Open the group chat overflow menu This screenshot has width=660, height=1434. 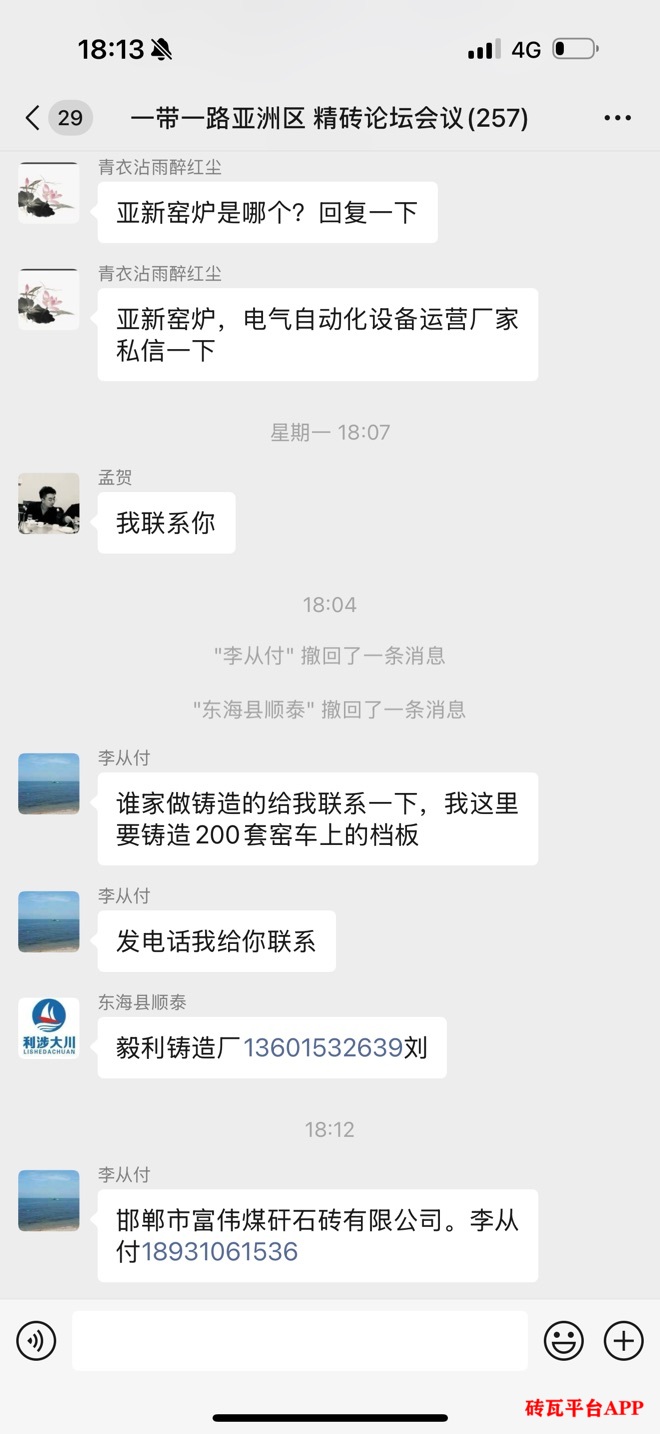point(617,118)
